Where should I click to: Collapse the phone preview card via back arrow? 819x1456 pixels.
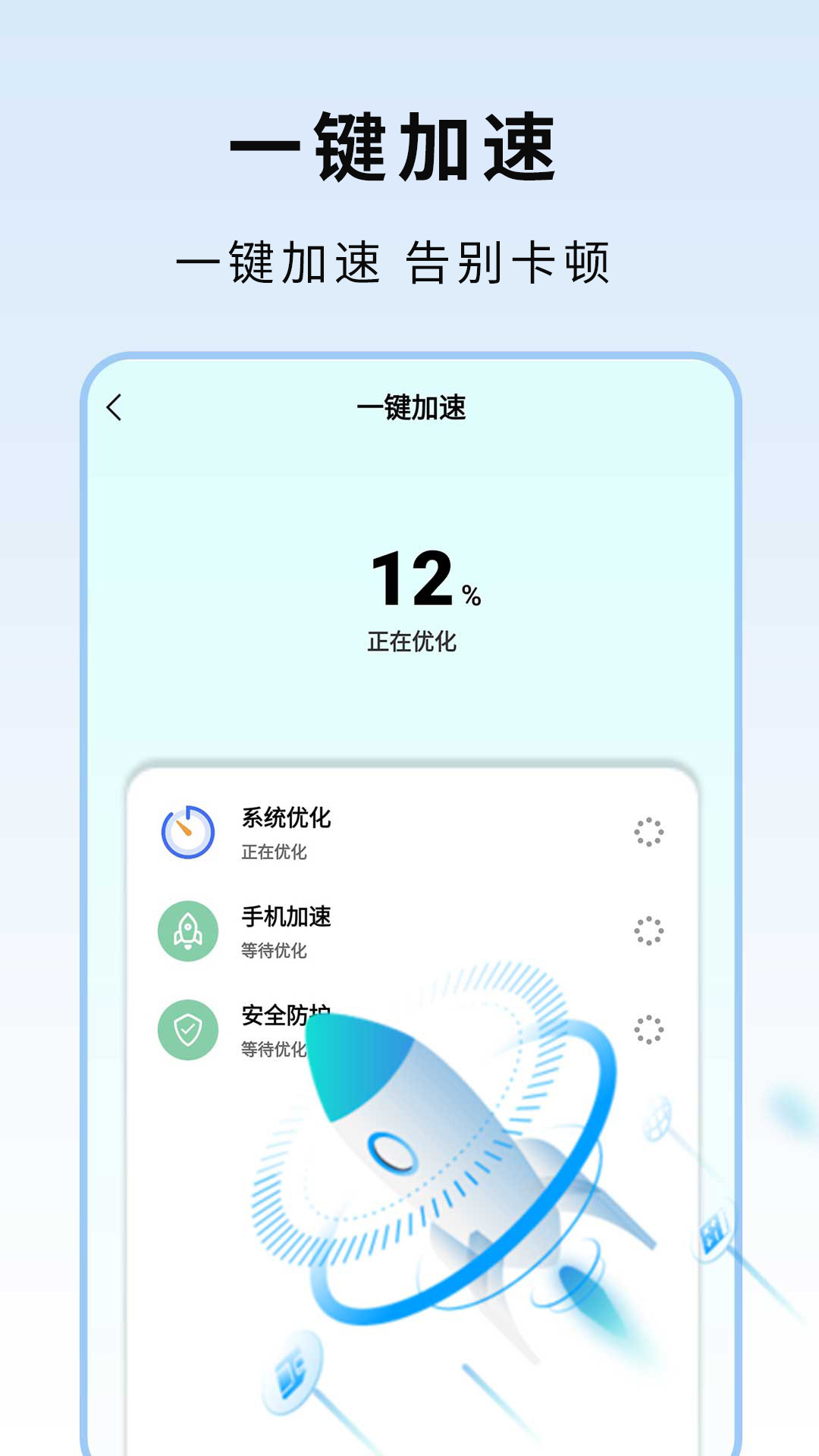115,407
